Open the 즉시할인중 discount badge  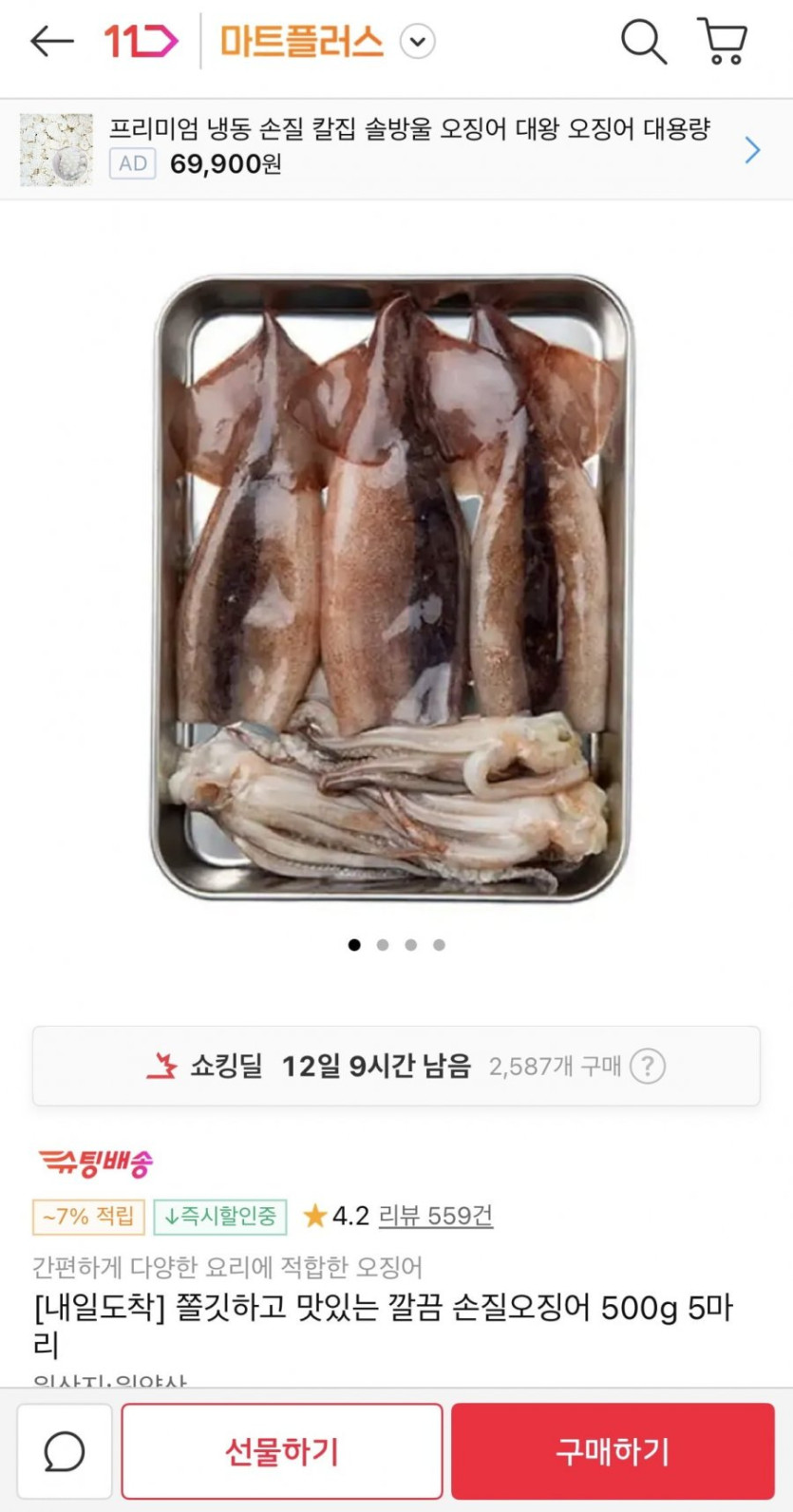(220, 1217)
